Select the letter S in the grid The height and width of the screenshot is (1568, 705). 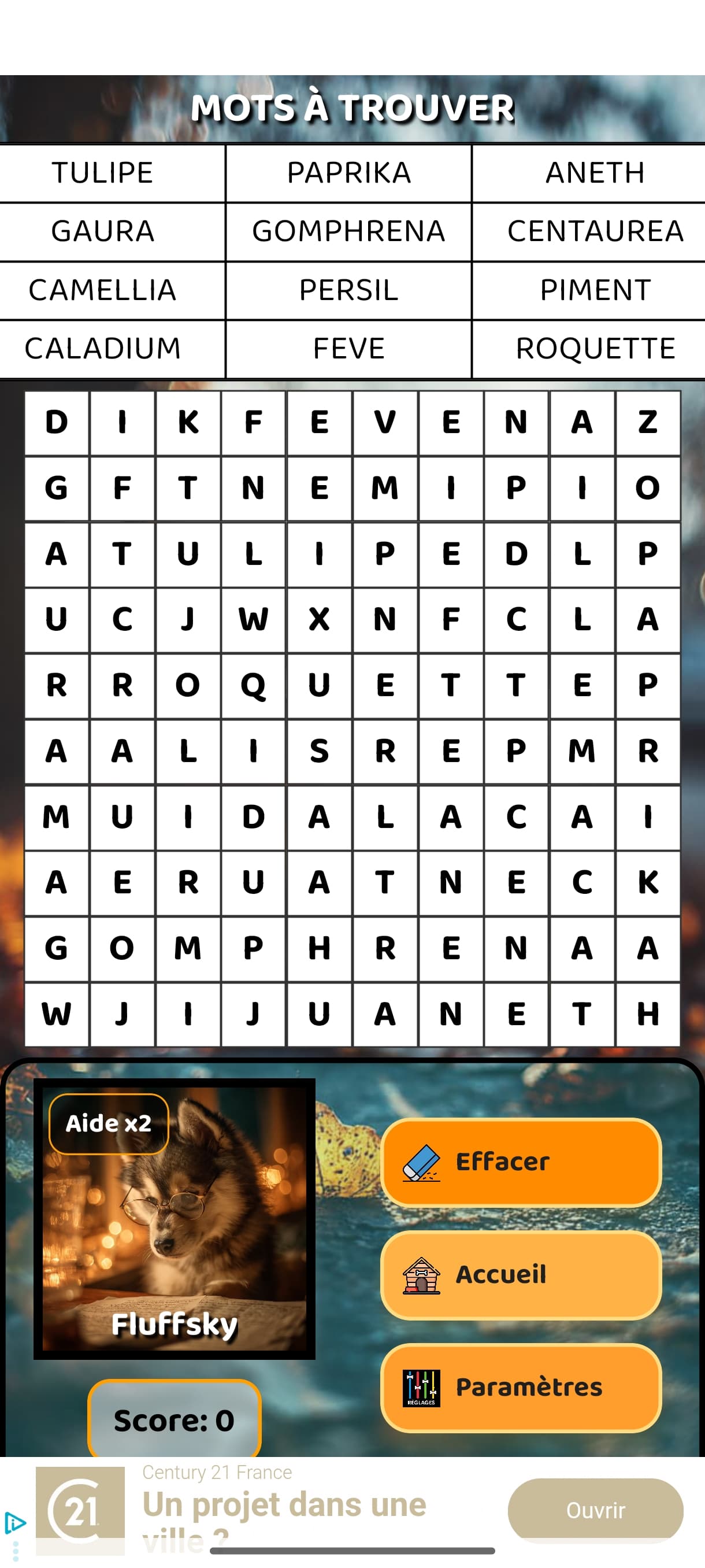coord(319,751)
